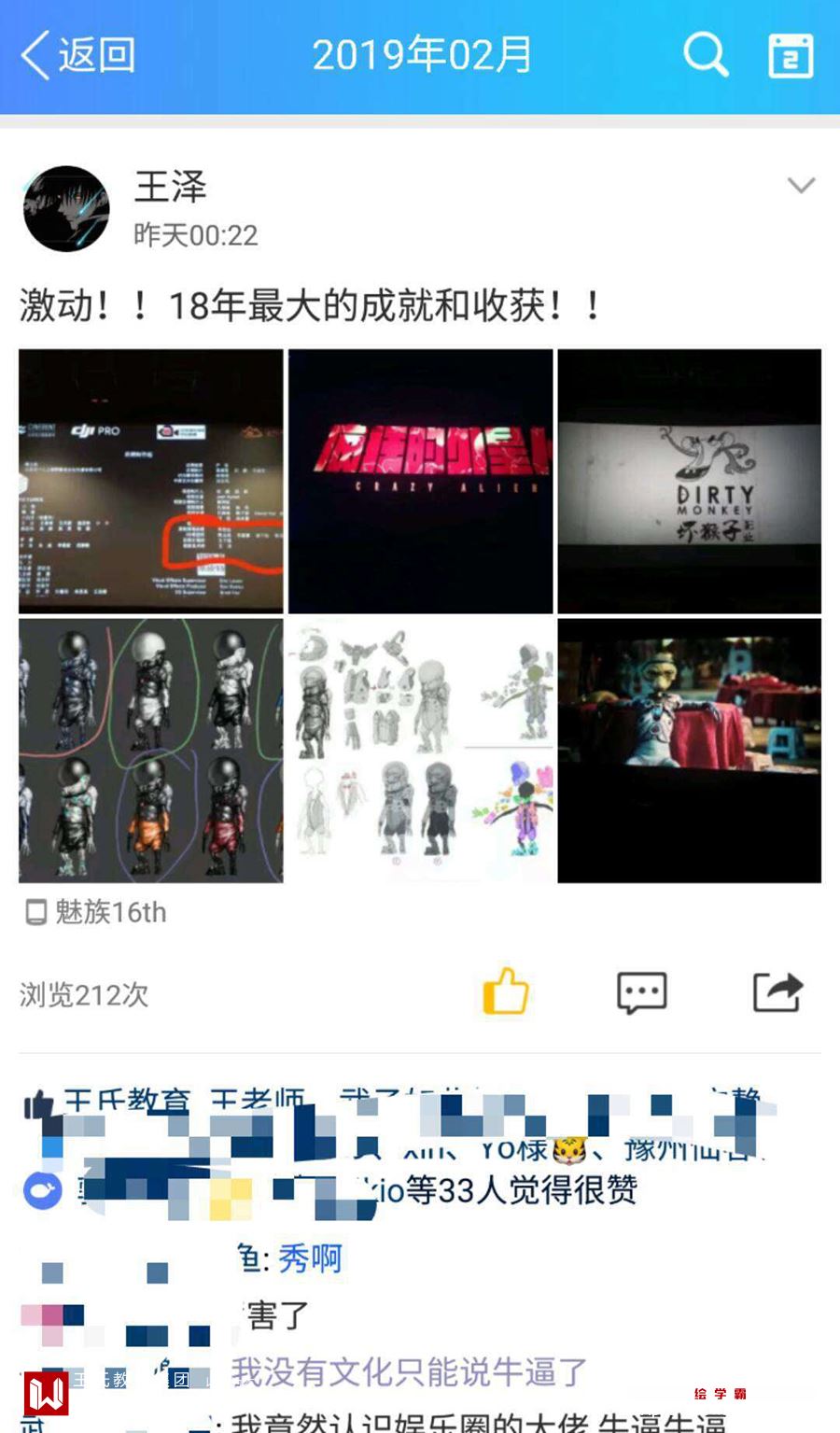Share 王泽's post
This screenshot has height=1433, width=840.
click(777, 992)
